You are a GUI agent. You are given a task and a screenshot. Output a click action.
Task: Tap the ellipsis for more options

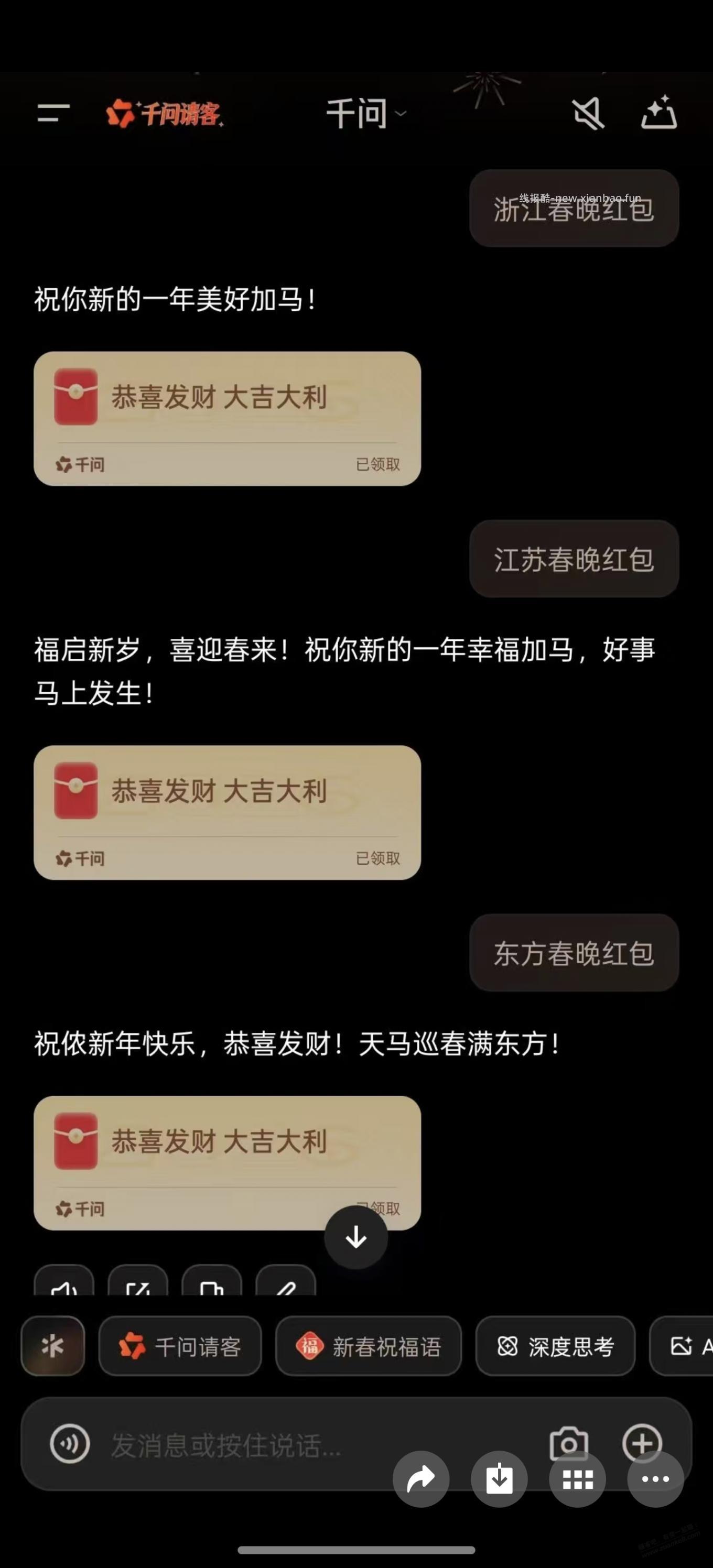coord(655,1479)
